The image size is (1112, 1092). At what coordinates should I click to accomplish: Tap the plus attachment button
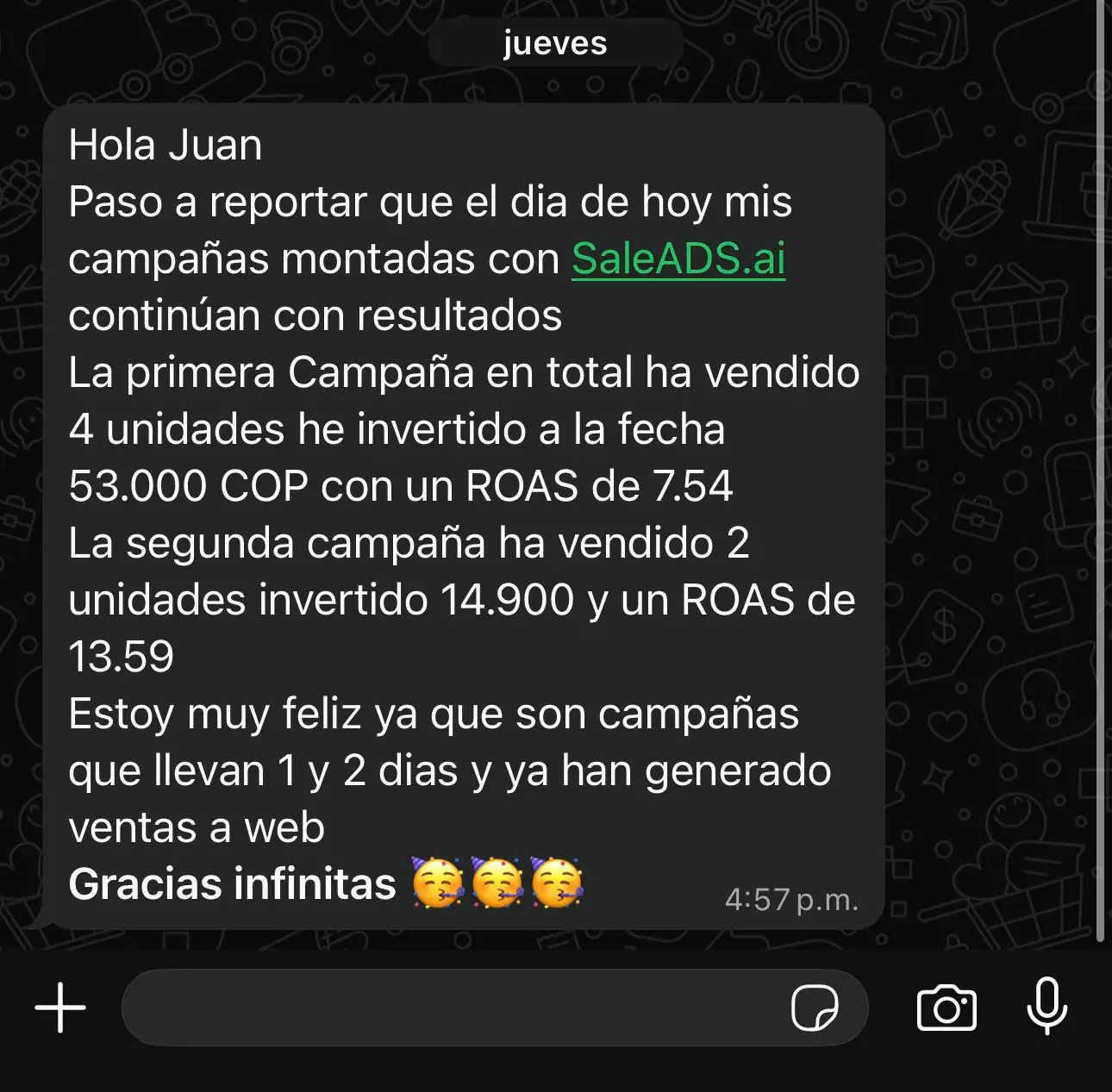click(x=60, y=1007)
